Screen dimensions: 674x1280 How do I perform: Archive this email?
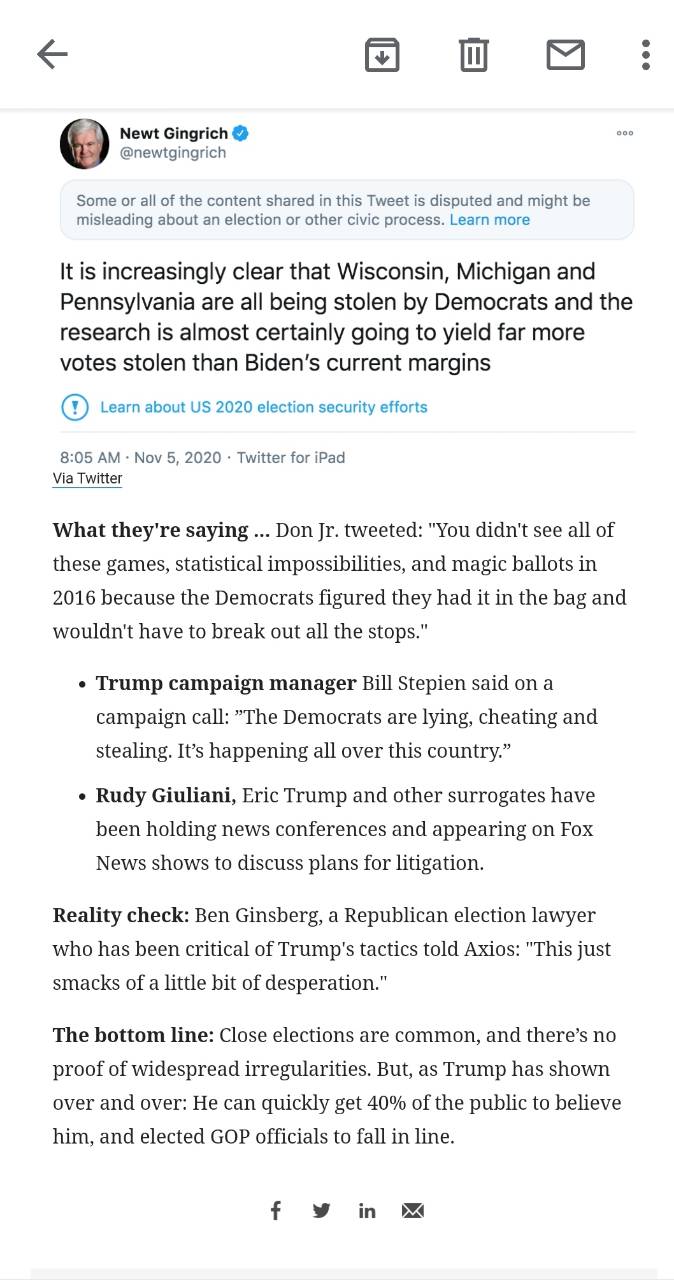click(x=382, y=54)
